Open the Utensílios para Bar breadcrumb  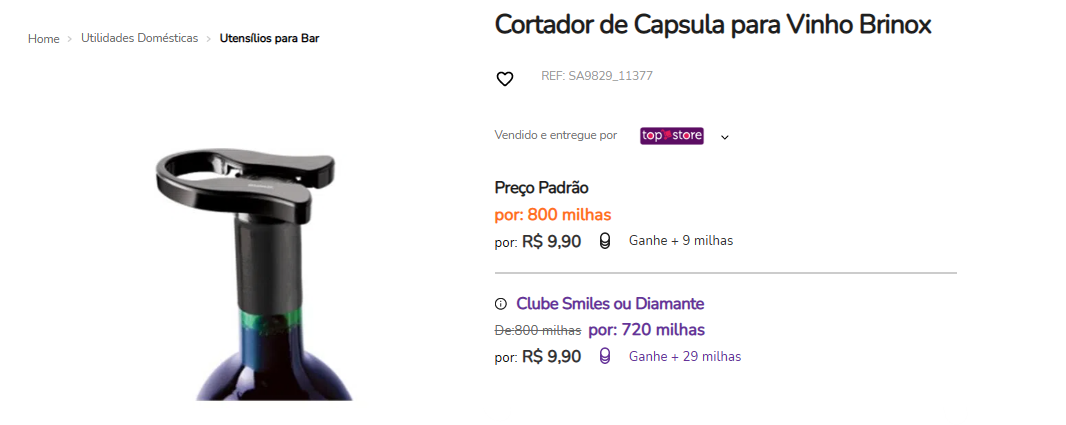coord(269,38)
